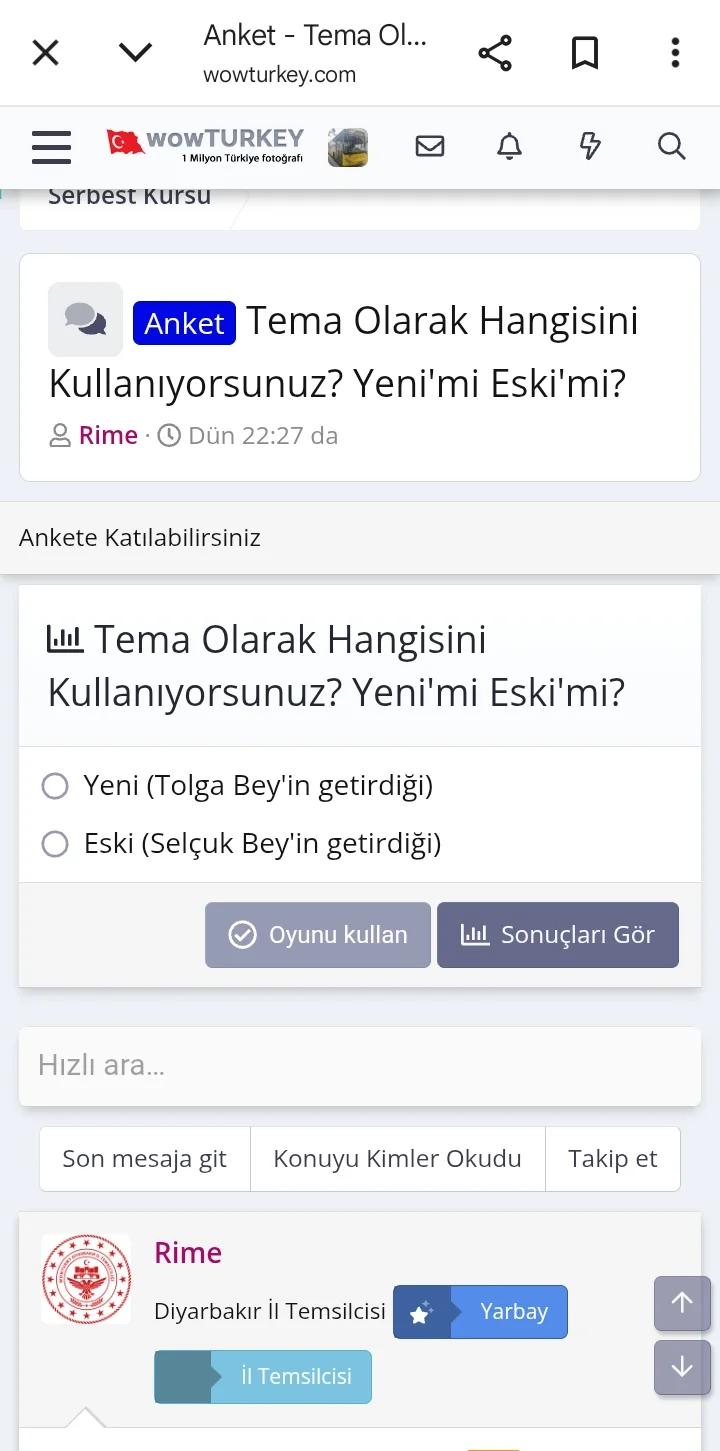The height and width of the screenshot is (1451, 720).
Task: Open poll results via 'Sonuçları Gör'
Action: [558, 934]
